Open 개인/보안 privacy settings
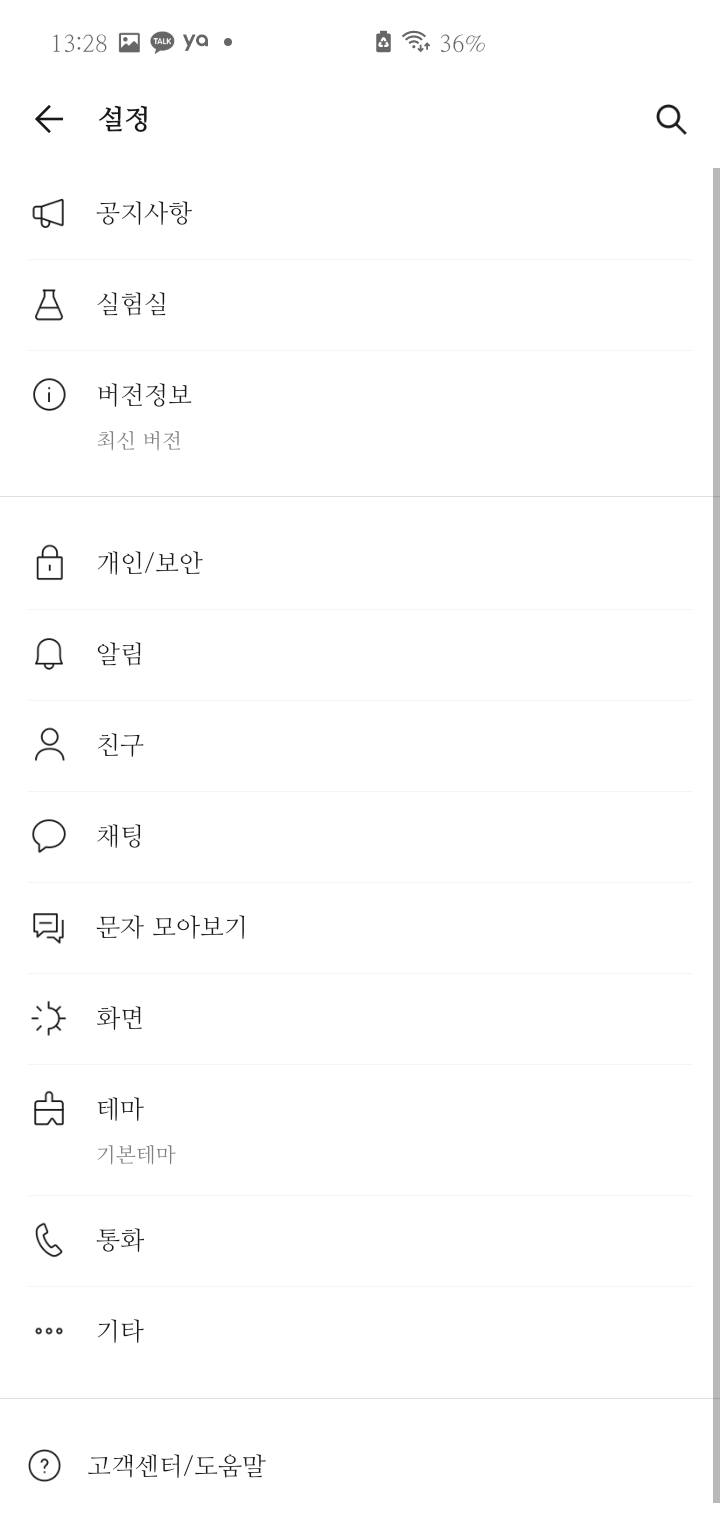 pyautogui.click(x=360, y=563)
